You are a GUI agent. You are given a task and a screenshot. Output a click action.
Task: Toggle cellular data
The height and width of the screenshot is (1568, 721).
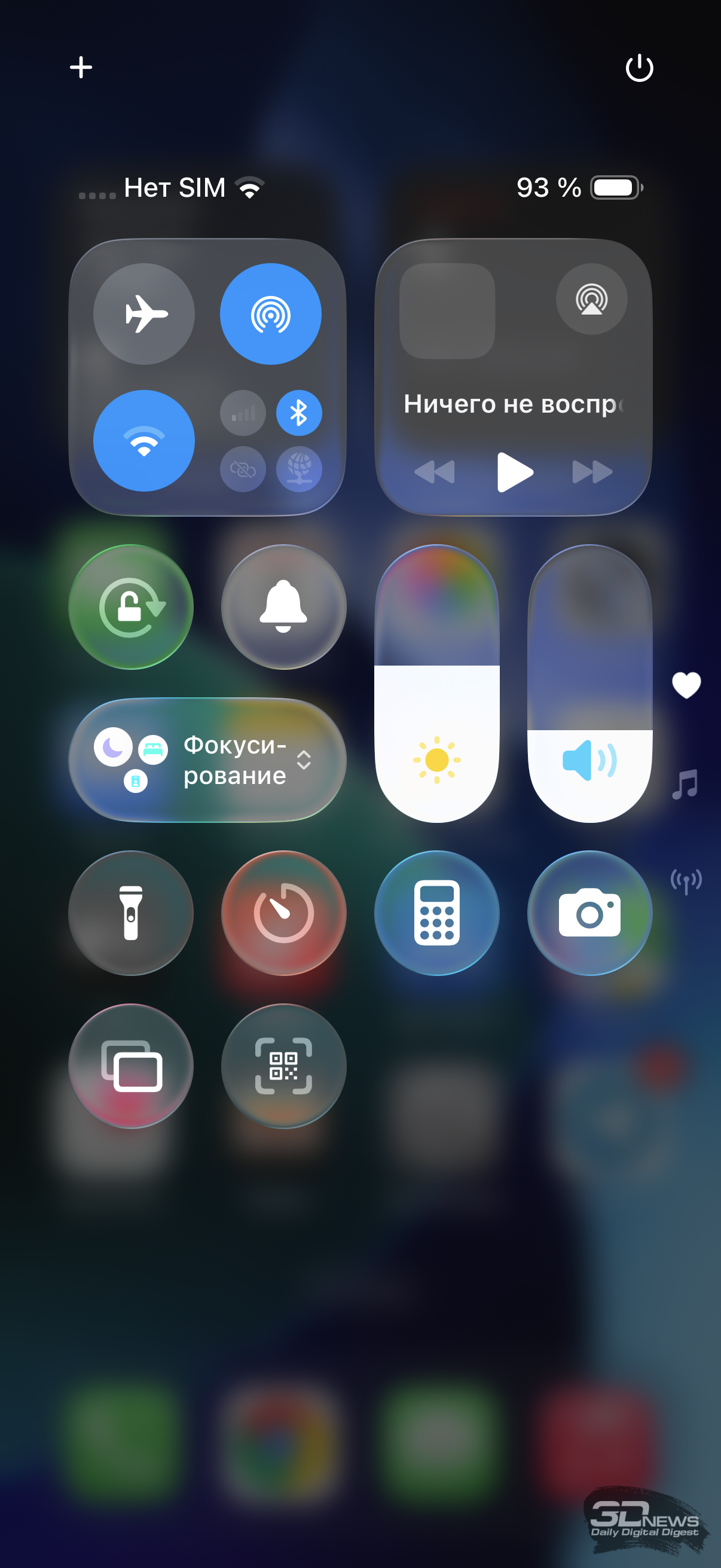point(243,413)
